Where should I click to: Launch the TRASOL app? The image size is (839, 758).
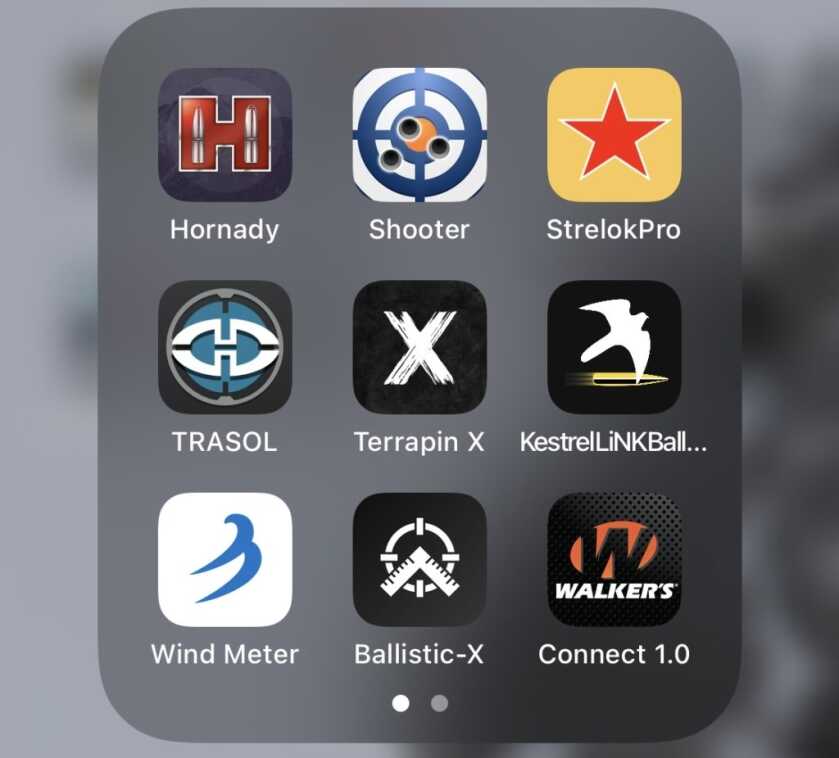(x=225, y=347)
